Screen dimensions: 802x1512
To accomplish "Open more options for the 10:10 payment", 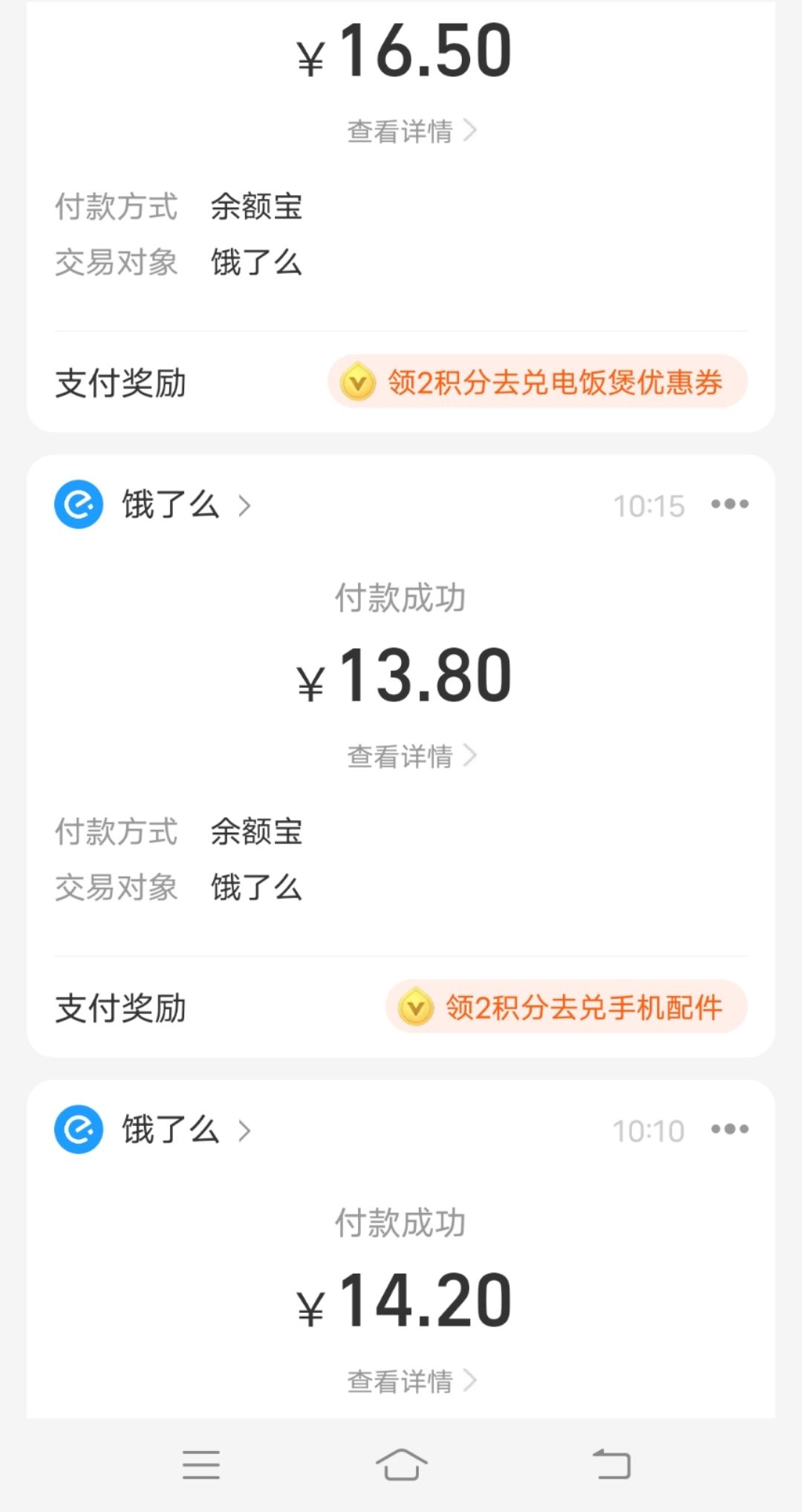I will [729, 1130].
